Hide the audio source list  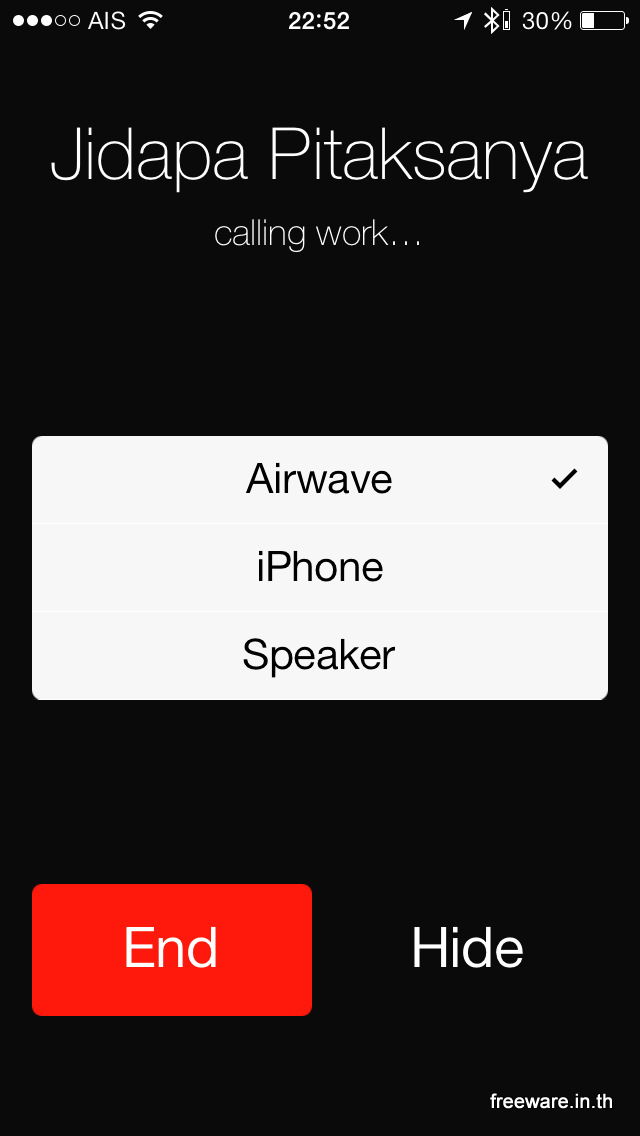tap(467, 948)
